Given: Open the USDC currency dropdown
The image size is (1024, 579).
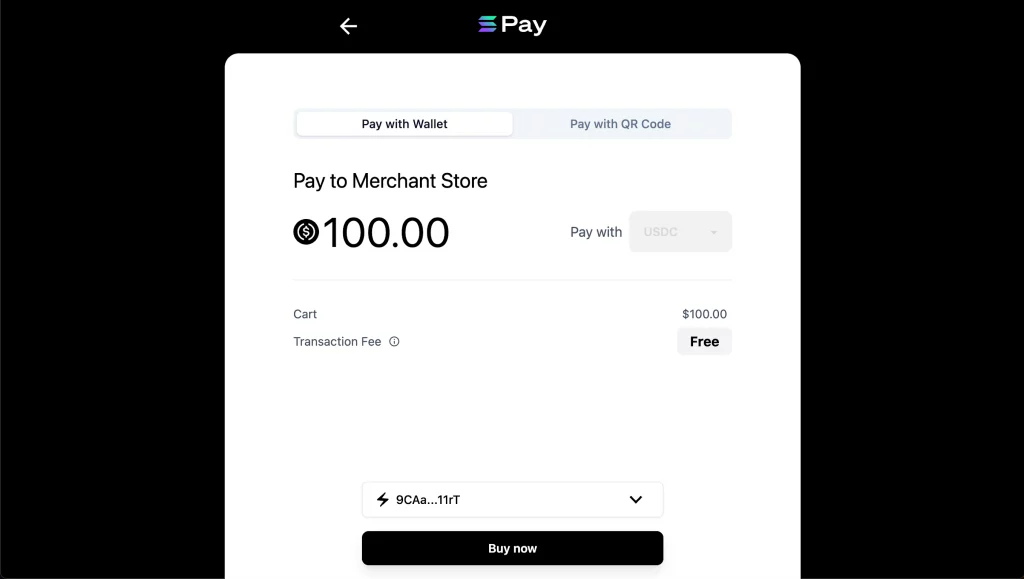Looking at the screenshot, I should pyautogui.click(x=680, y=232).
